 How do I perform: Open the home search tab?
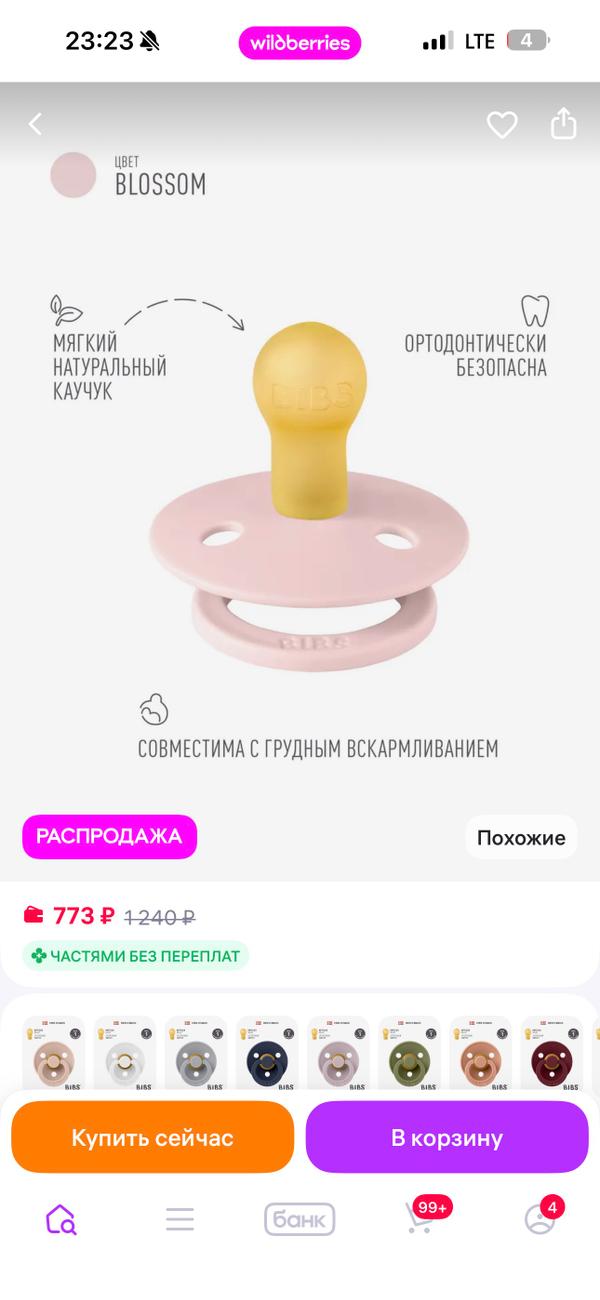60,1219
